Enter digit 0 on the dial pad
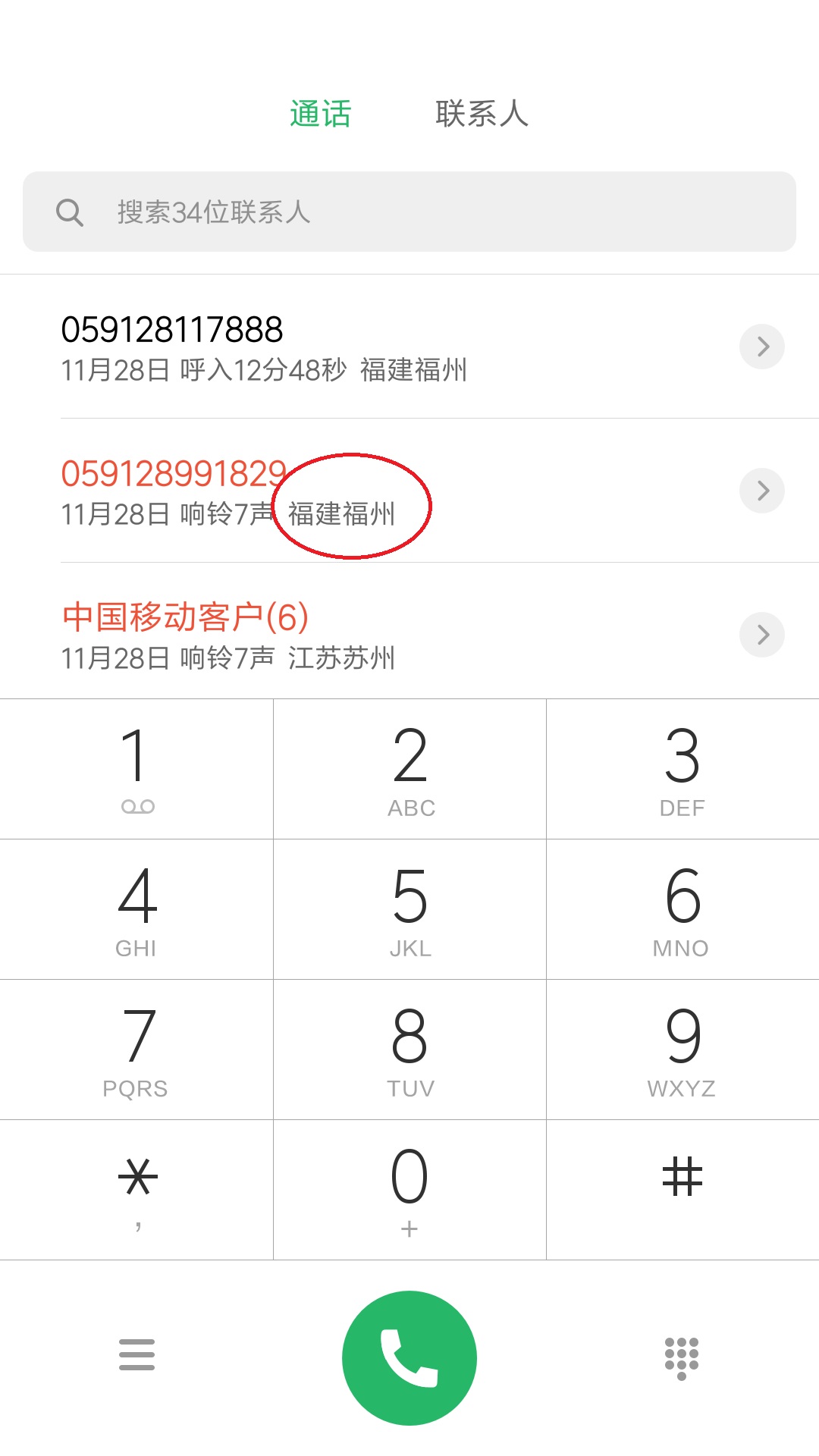The height and width of the screenshot is (1456, 819). [409, 1189]
